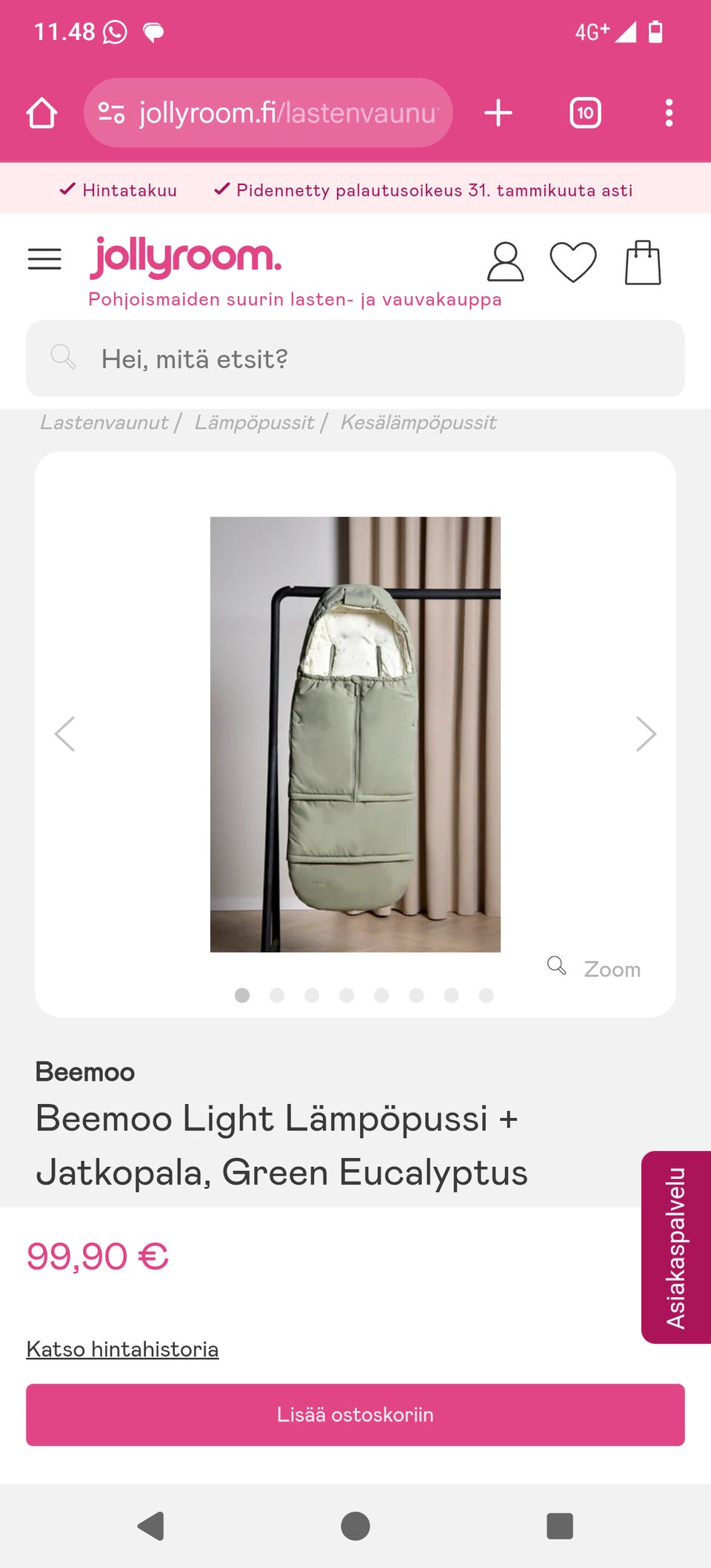This screenshot has width=711, height=1568.
Task: Open the user account page
Action: click(505, 262)
